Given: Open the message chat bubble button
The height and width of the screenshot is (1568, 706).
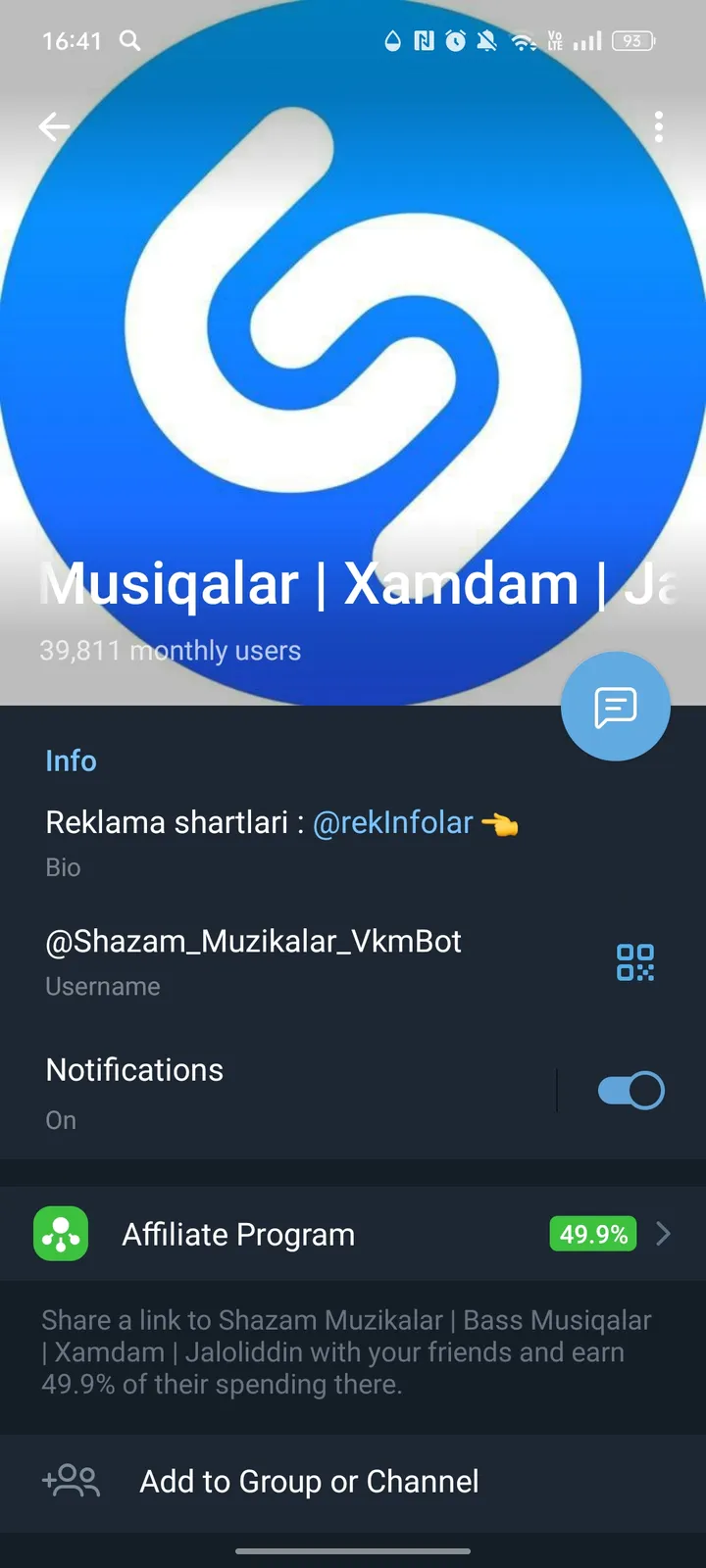Looking at the screenshot, I should (x=615, y=706).
